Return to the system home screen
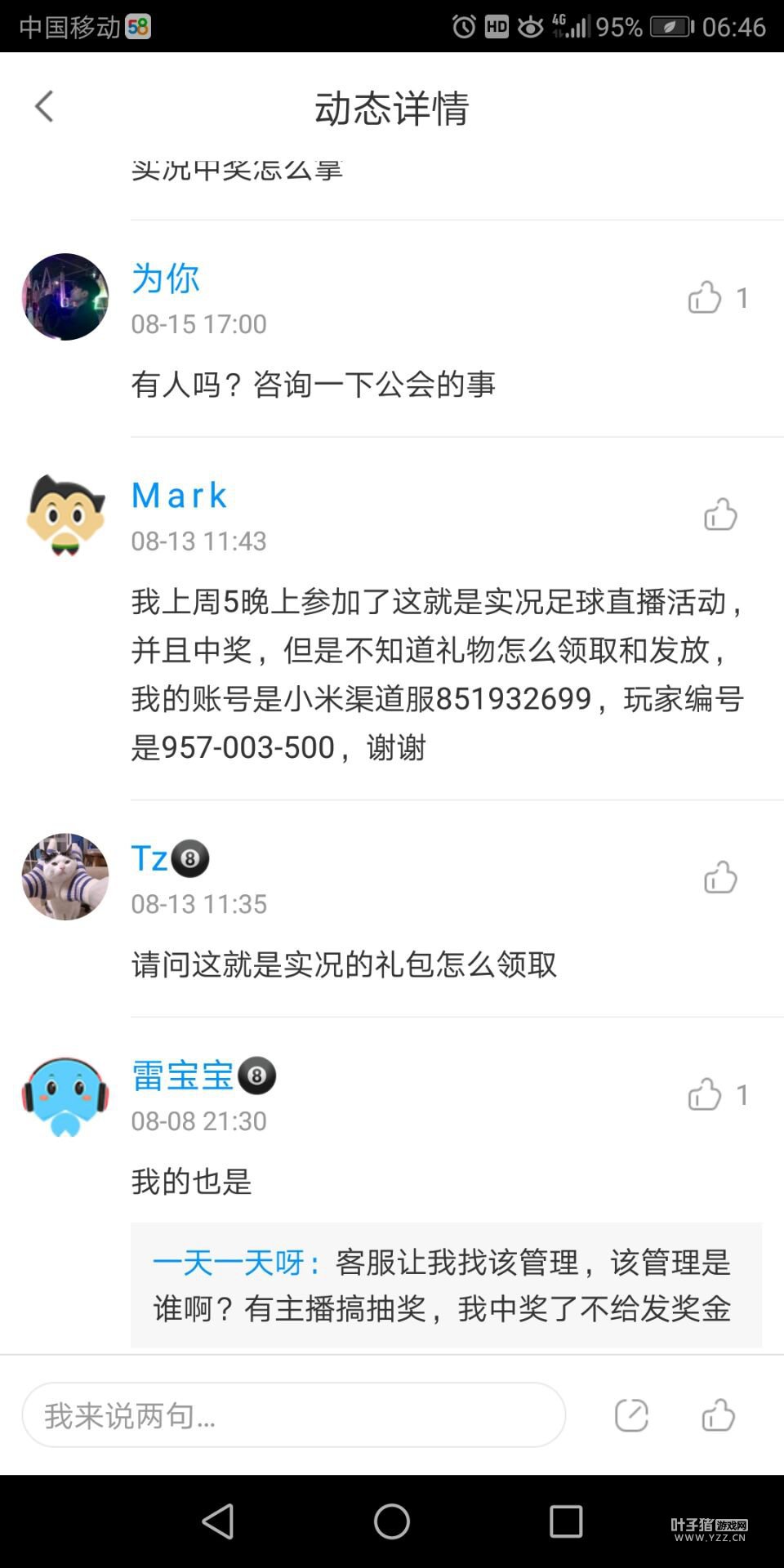The image size is (784, 1568). coord(392,1521)
